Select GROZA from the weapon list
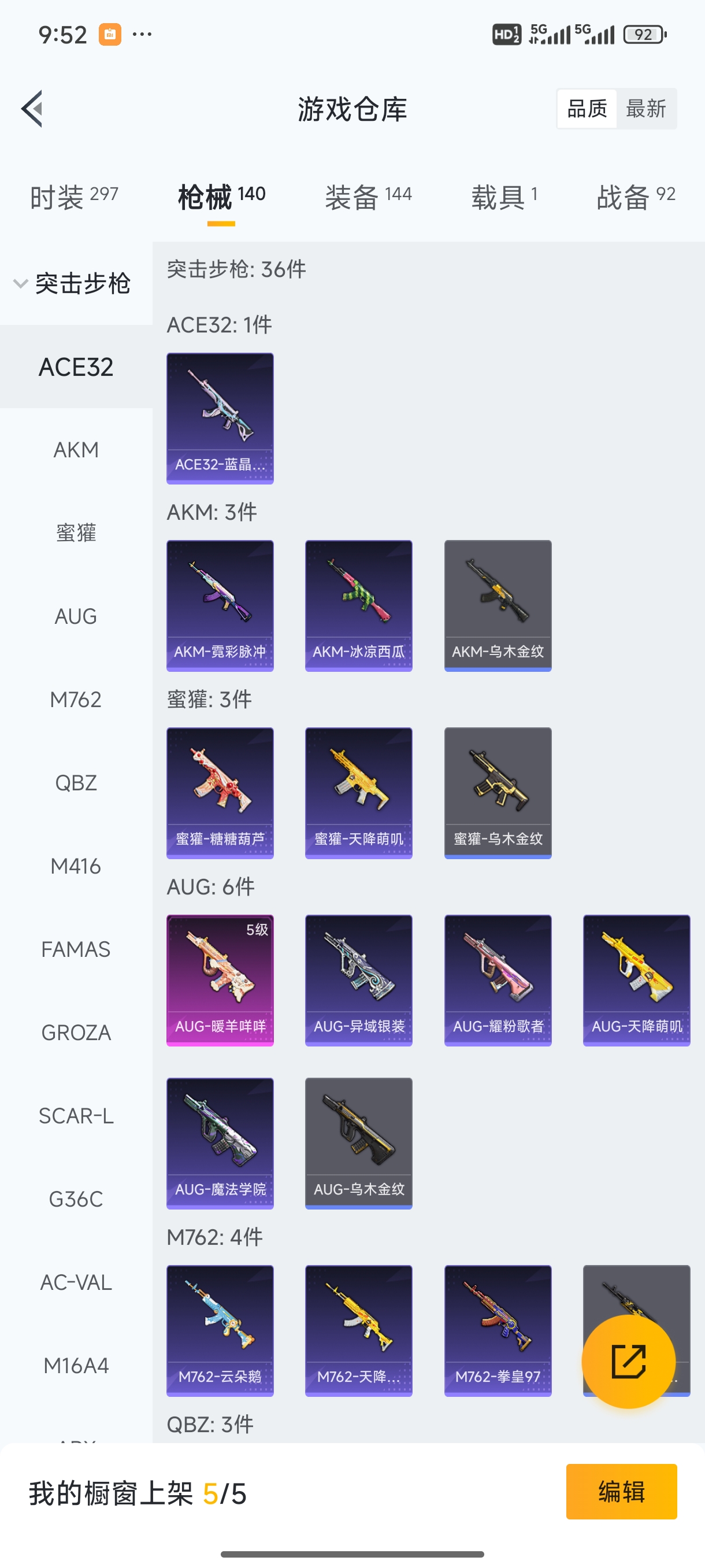This screenshot has width=705, height=1568. tap(76, 1033)
